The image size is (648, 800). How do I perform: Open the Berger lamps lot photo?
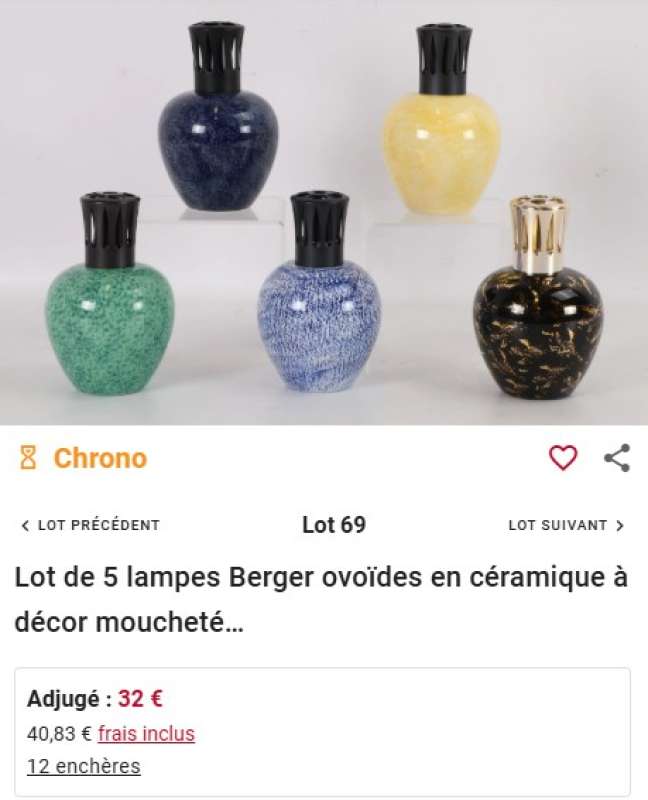point(324,212)
